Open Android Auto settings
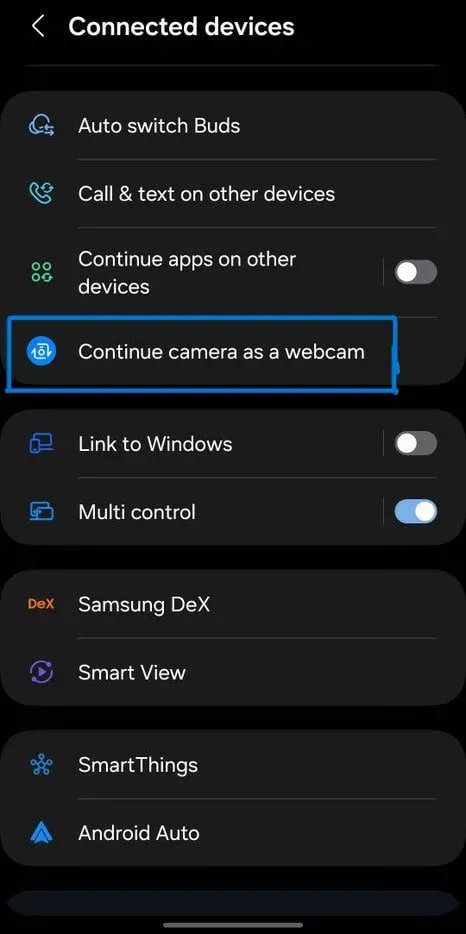 (233, 833)
